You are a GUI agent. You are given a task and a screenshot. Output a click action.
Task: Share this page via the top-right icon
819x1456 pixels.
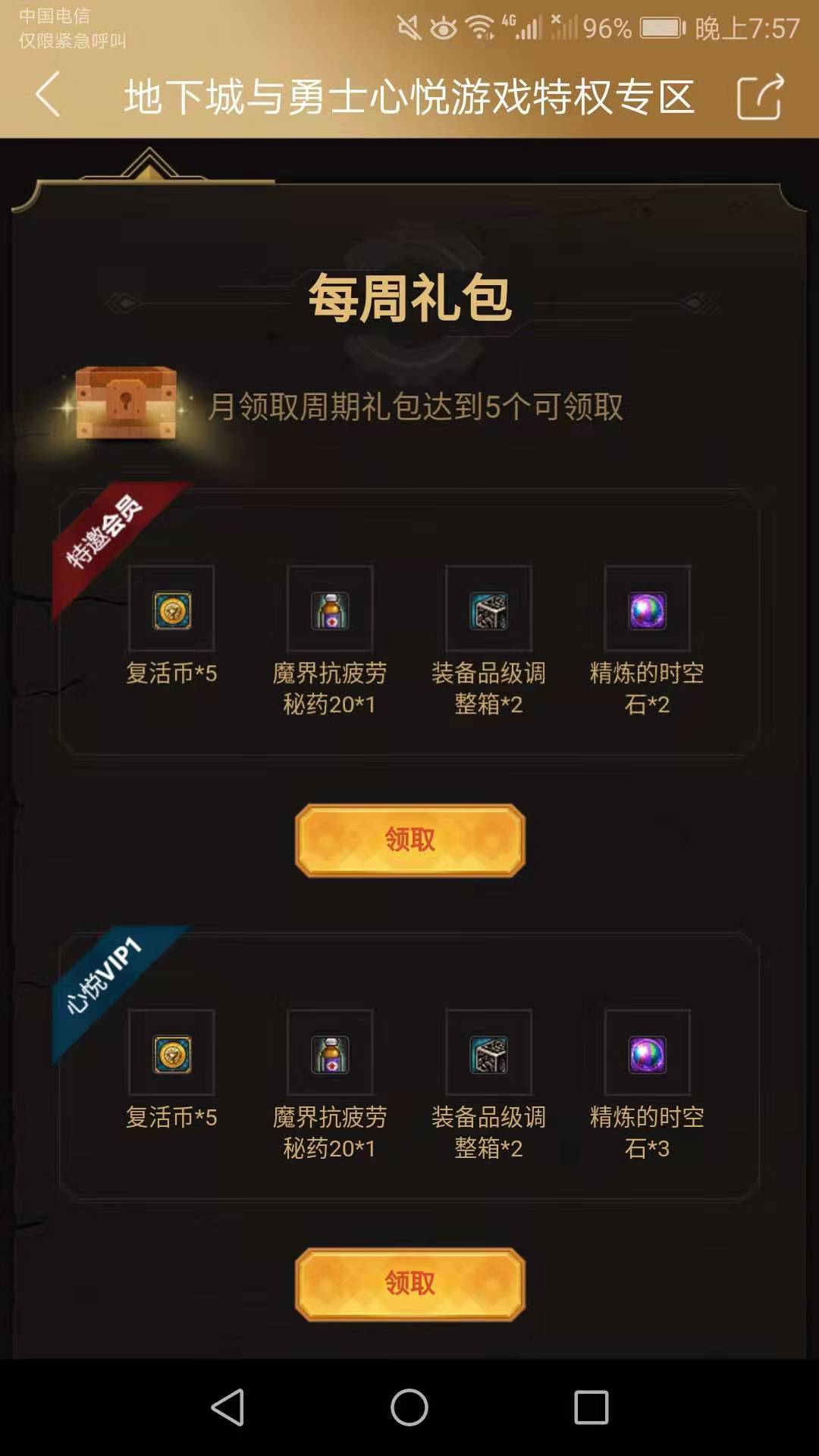pos(760,97)
